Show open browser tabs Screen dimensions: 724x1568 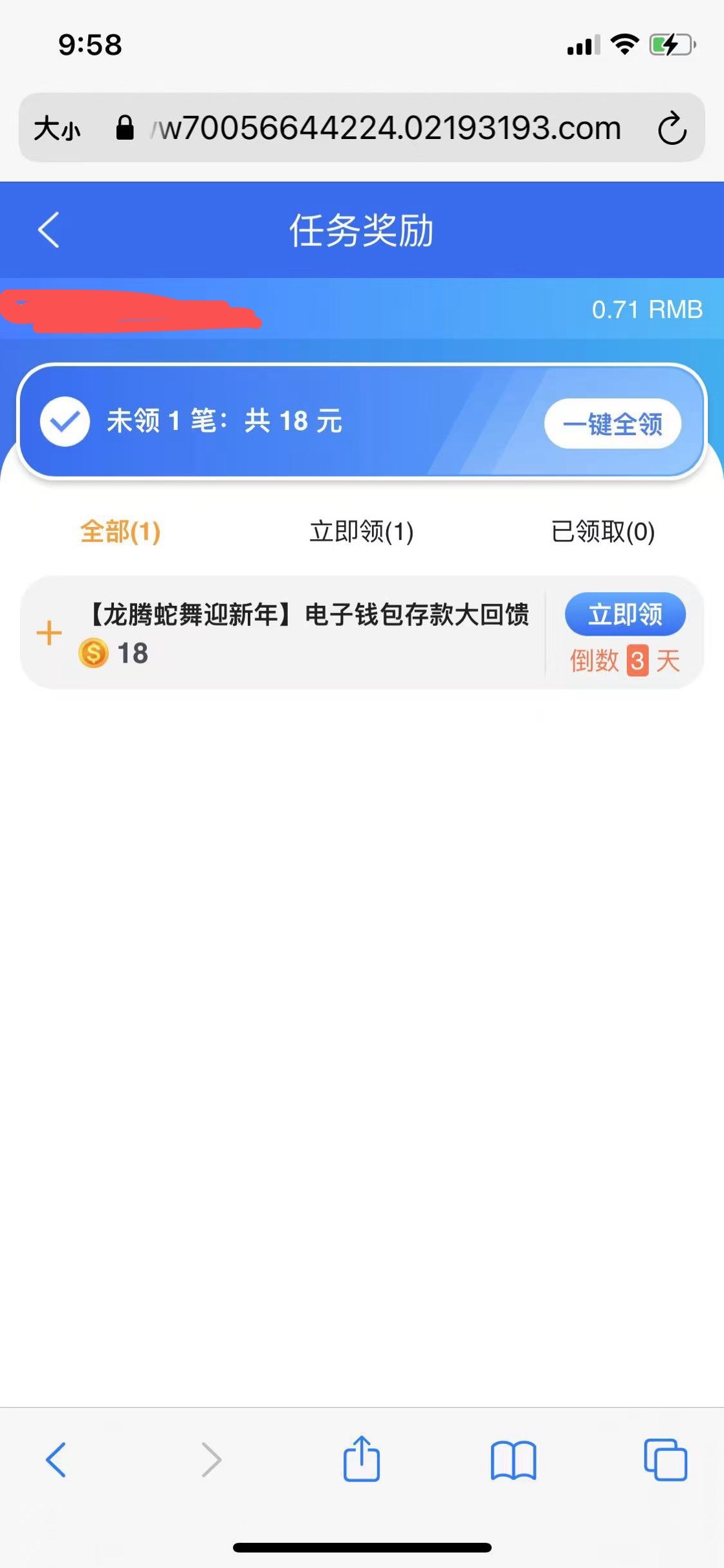[665, 1459]
